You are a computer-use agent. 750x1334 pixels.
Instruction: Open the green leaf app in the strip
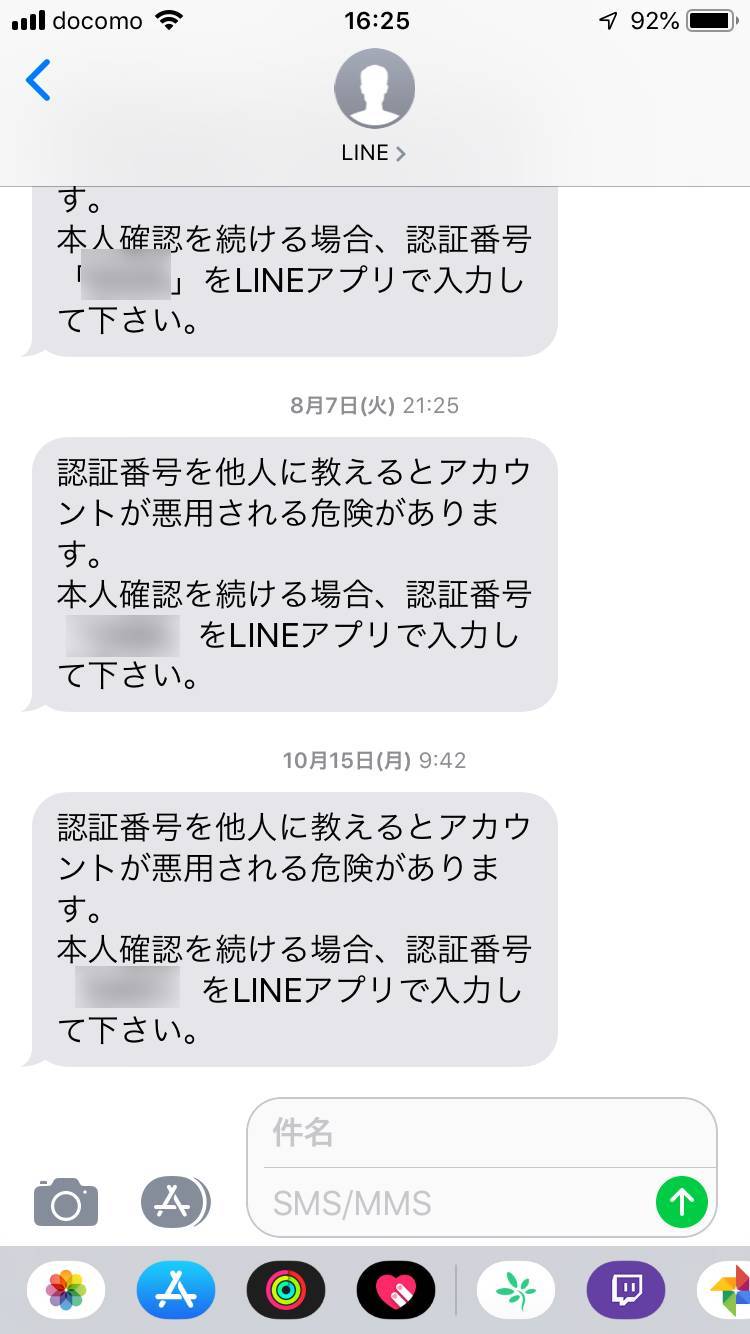tap(516, 1290)
